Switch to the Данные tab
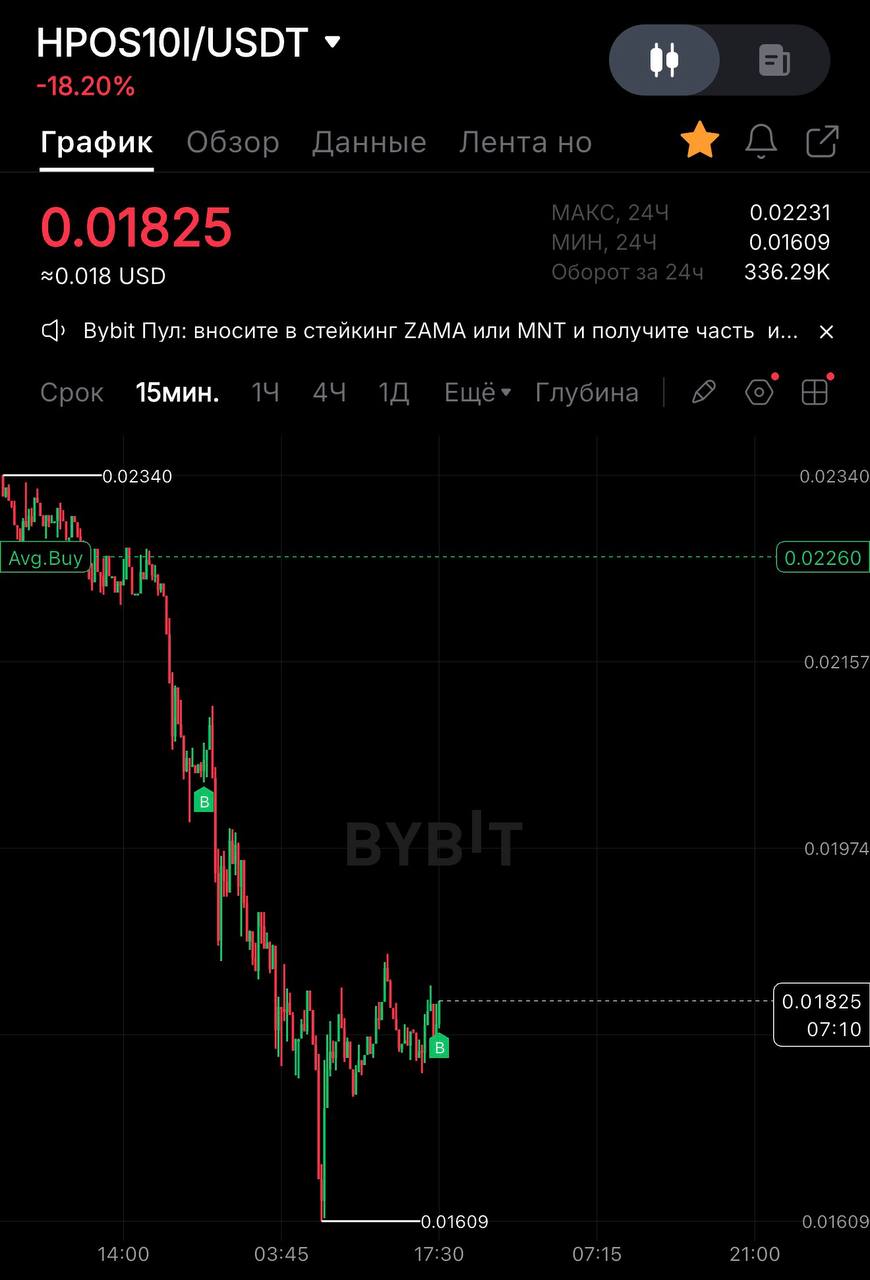This screenshot has width=870, height=1280. (369, 143)
